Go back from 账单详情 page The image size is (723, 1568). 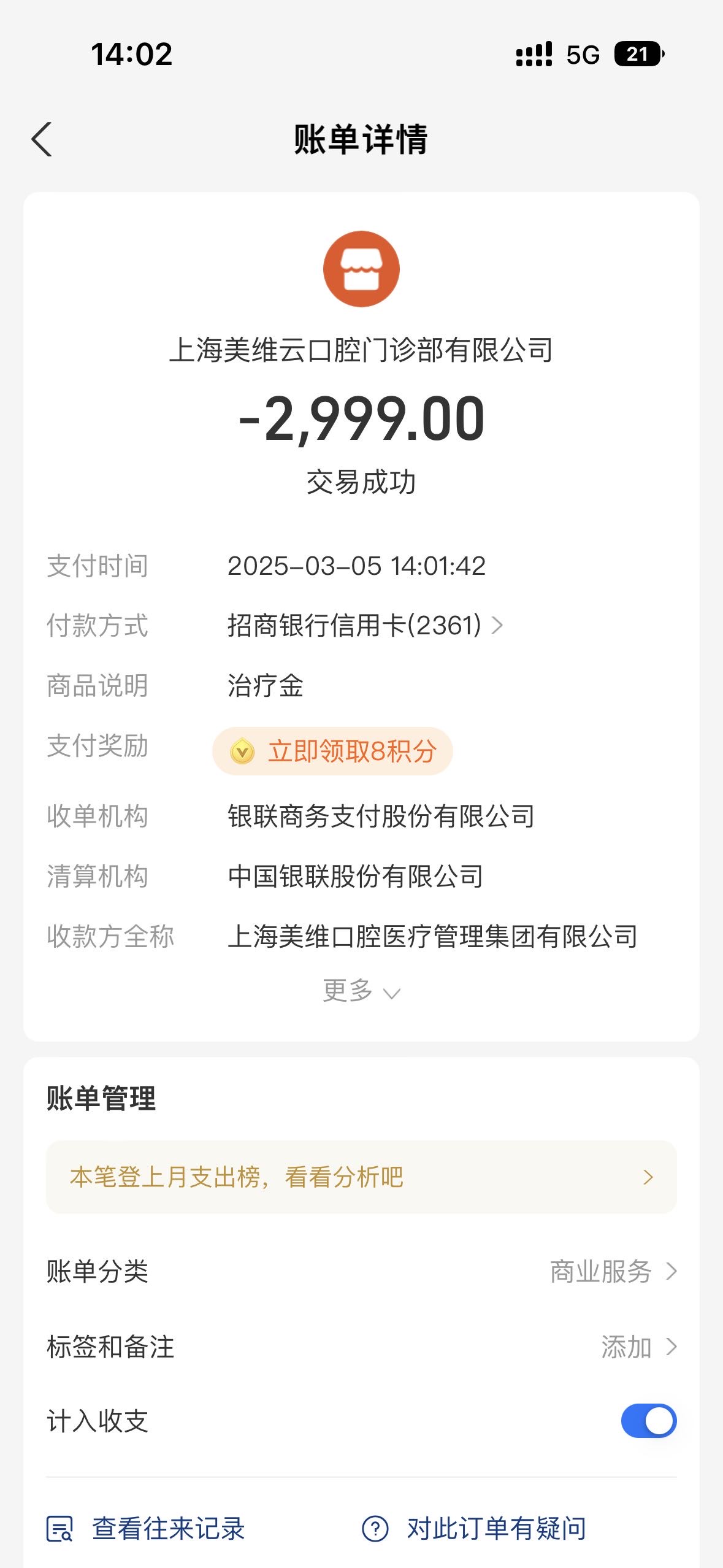pyautogui.click(x=42, y=139)
